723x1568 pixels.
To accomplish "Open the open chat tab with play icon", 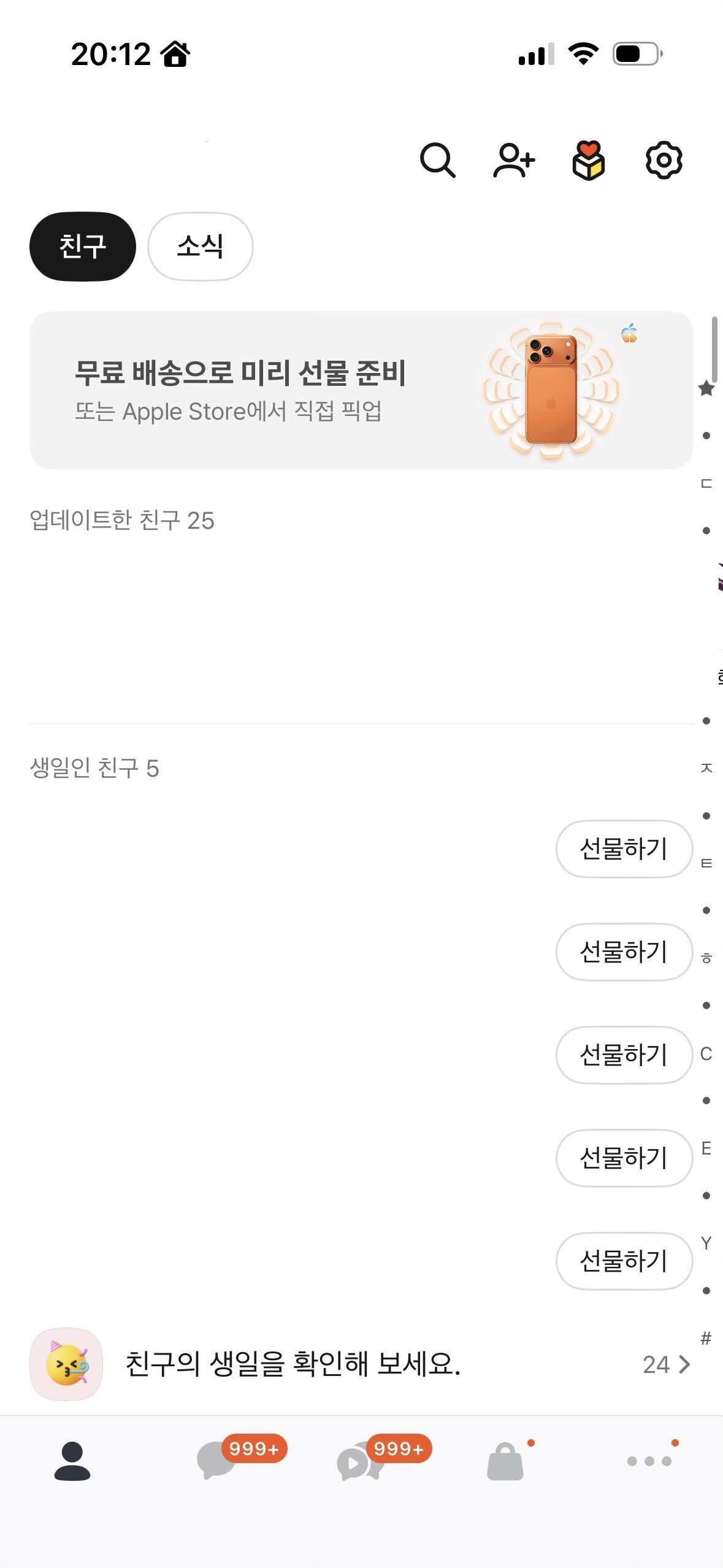I will point(361,1461).
